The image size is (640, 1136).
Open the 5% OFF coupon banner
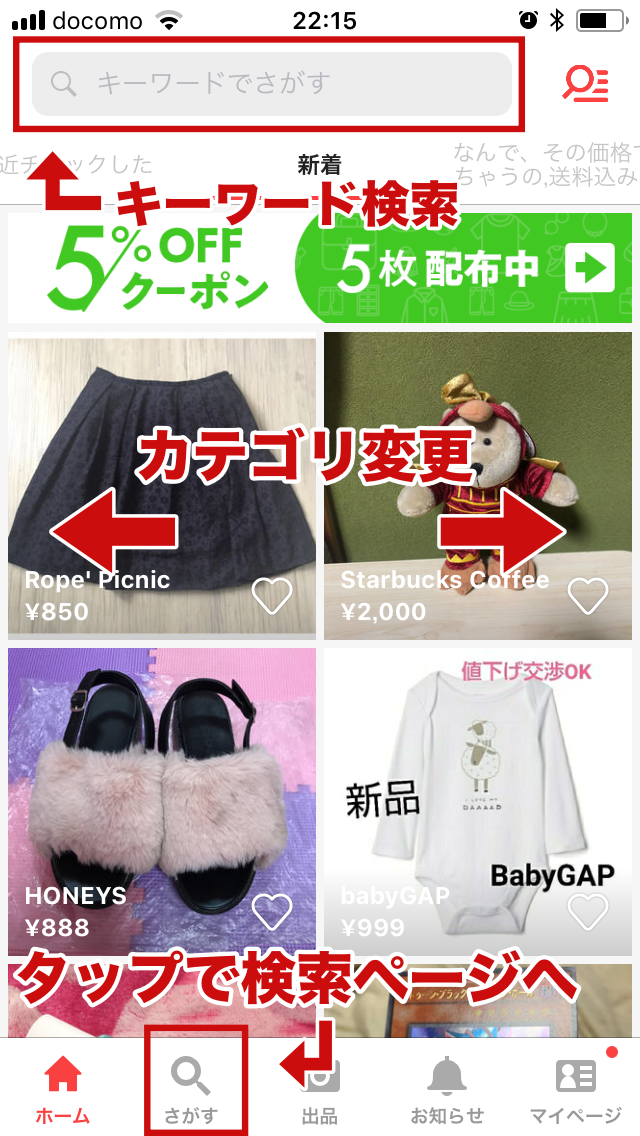pyautogui.click(x=320, y=267)
